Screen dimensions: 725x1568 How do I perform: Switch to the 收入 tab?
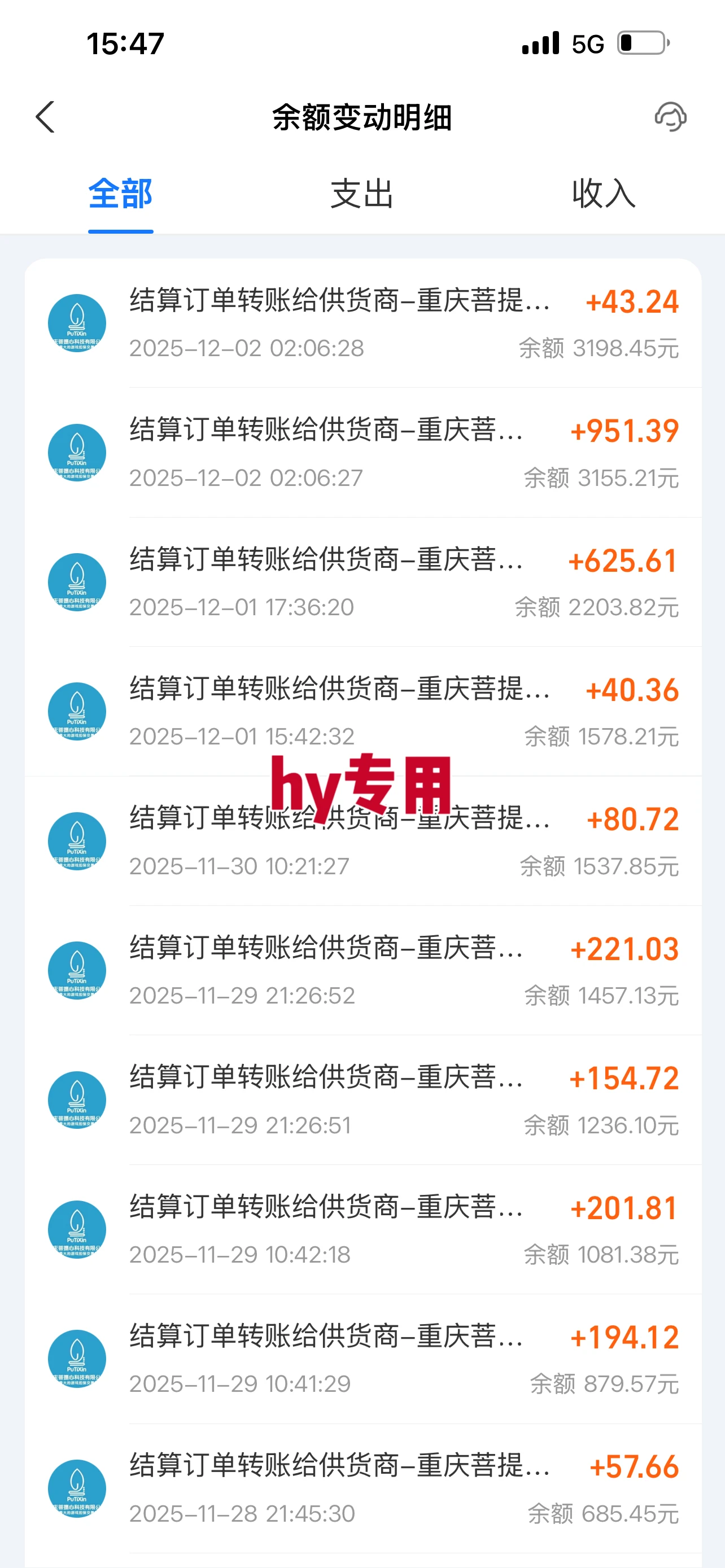(x=603, y=195)
